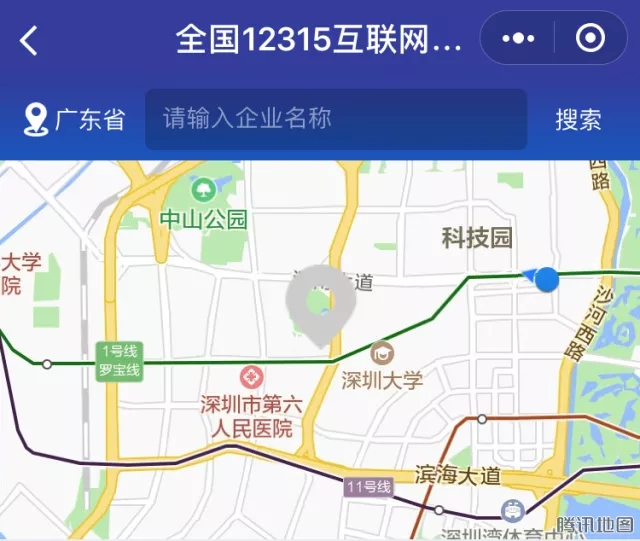Select the blue location marker near 科技园
640x541 pixels.
pyautogui.click(x=546, y=279)
